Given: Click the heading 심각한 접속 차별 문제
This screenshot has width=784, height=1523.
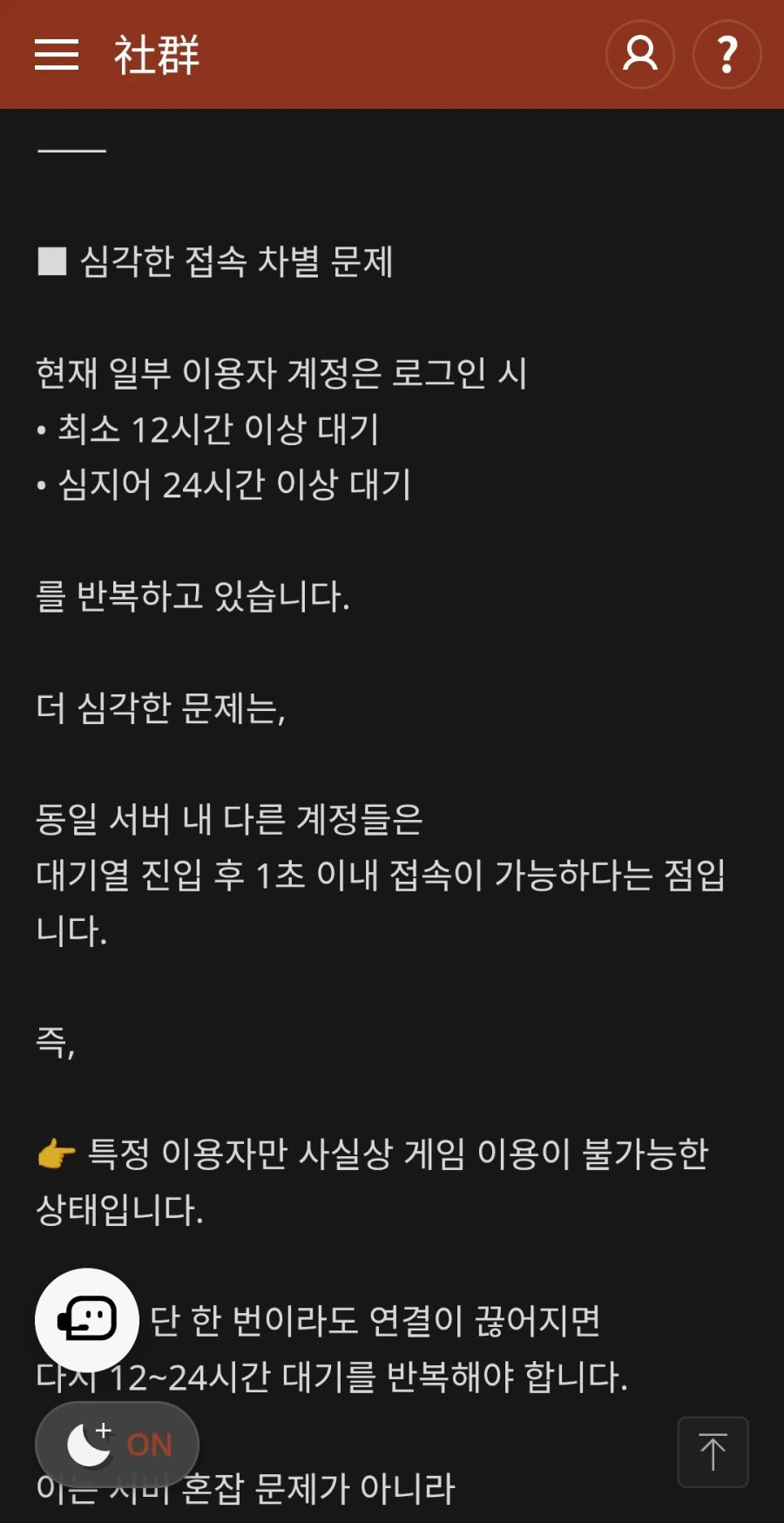Looking at the screenshot, I should 235,260.
